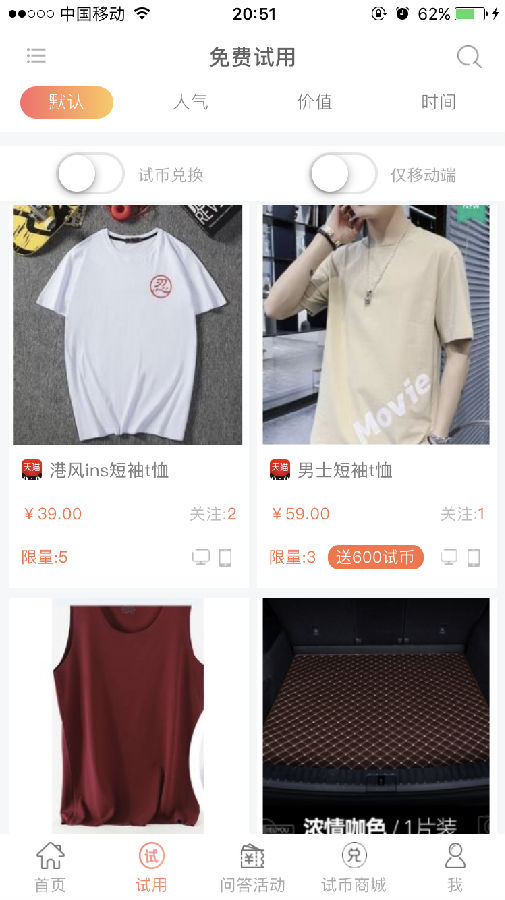The height and width of the screenshot is (900, 505).
Task: Open the 男士短袖t恤 product card
Action: pos(376,395)
